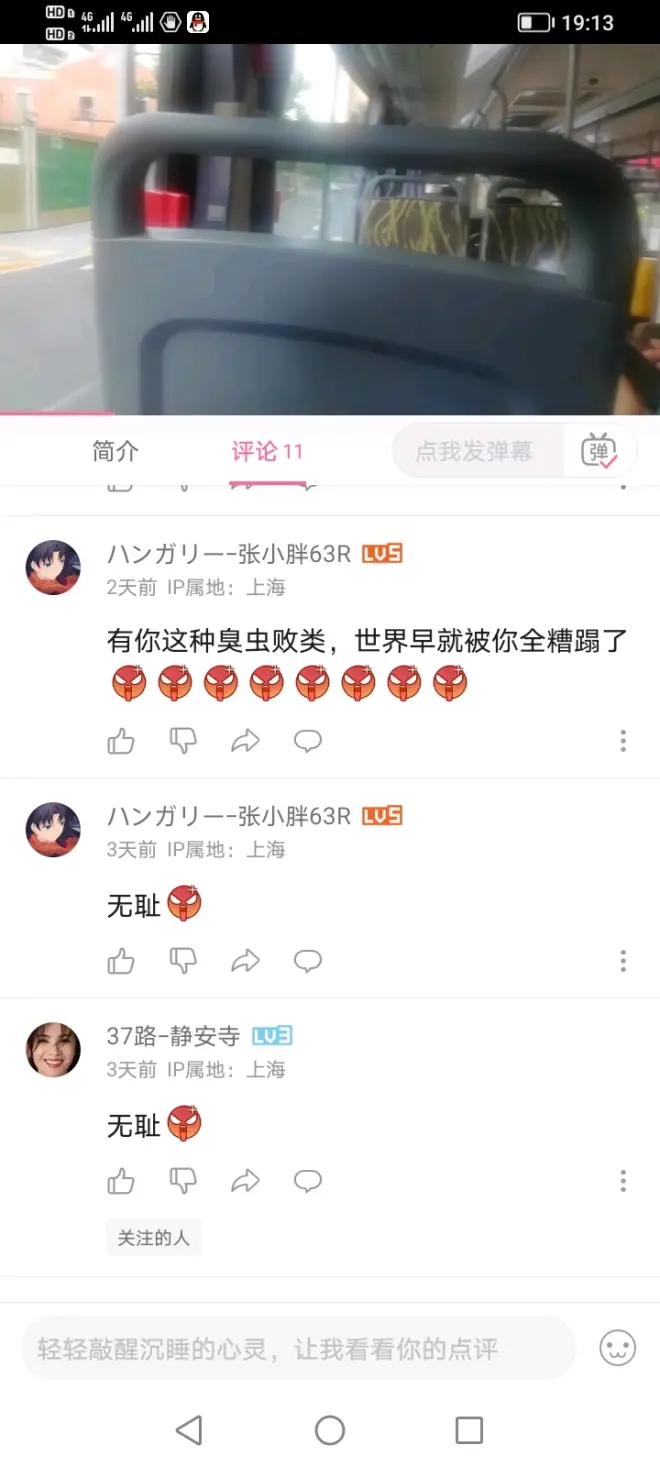Open more options for 有你这种臭虫败类 comment
The image size is (660, 1467).
point(623,741)
